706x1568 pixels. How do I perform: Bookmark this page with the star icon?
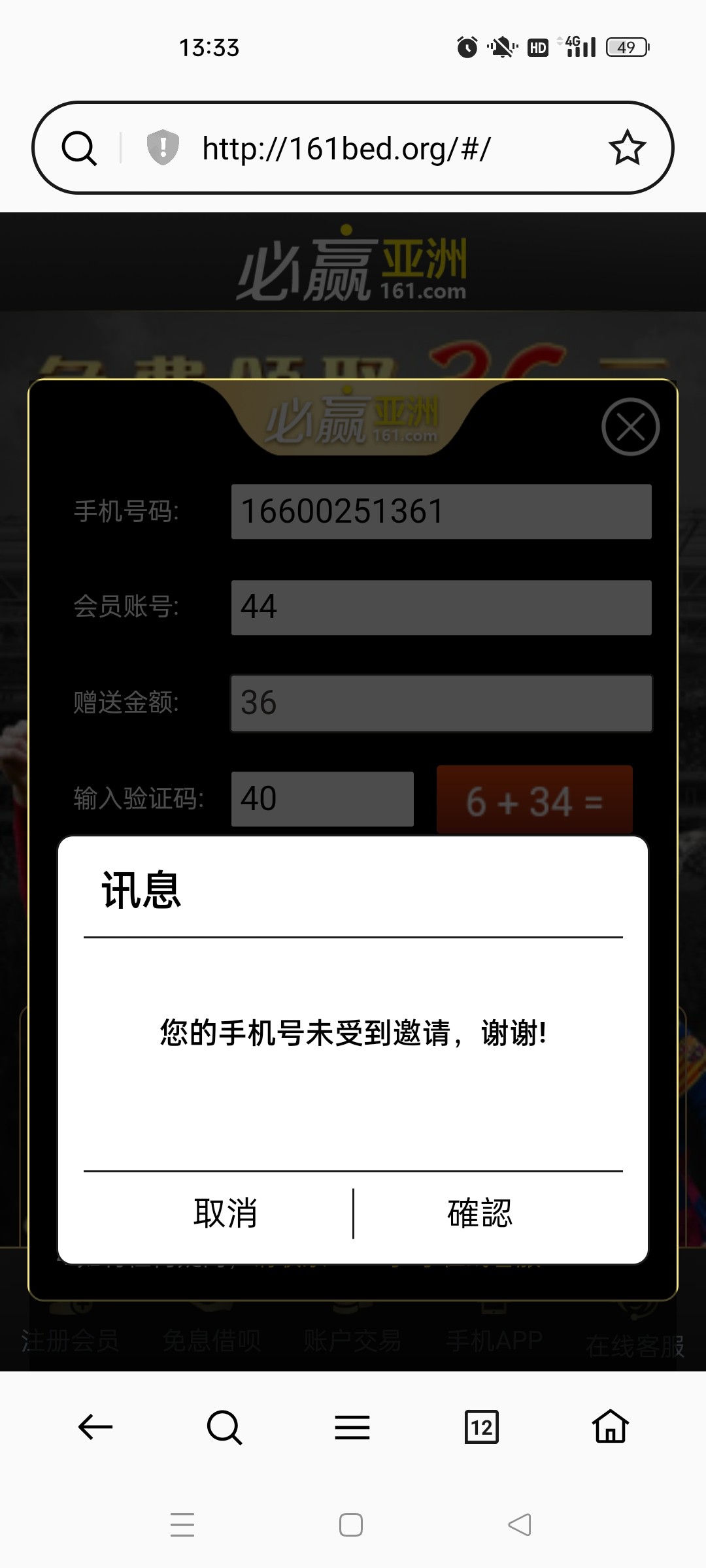[627, 148]
